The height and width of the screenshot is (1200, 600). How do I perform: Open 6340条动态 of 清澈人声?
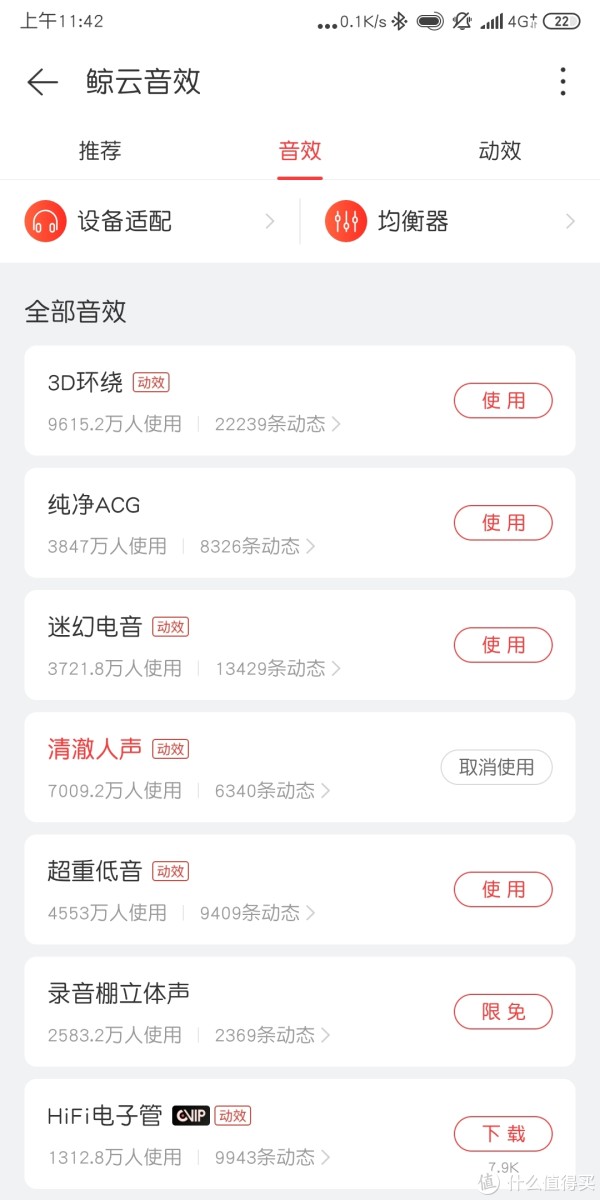272,790
